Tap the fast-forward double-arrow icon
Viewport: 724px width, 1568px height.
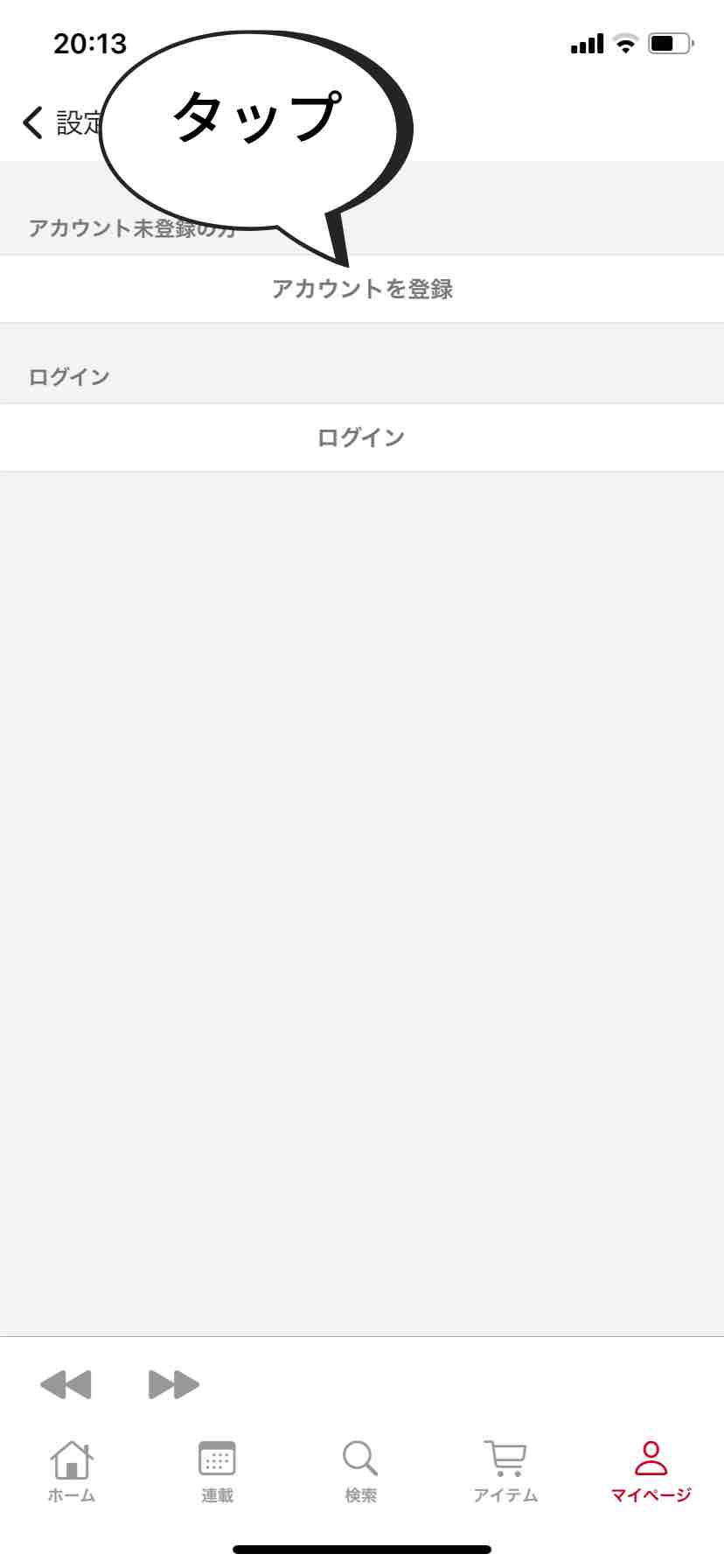click(174, 1384)
